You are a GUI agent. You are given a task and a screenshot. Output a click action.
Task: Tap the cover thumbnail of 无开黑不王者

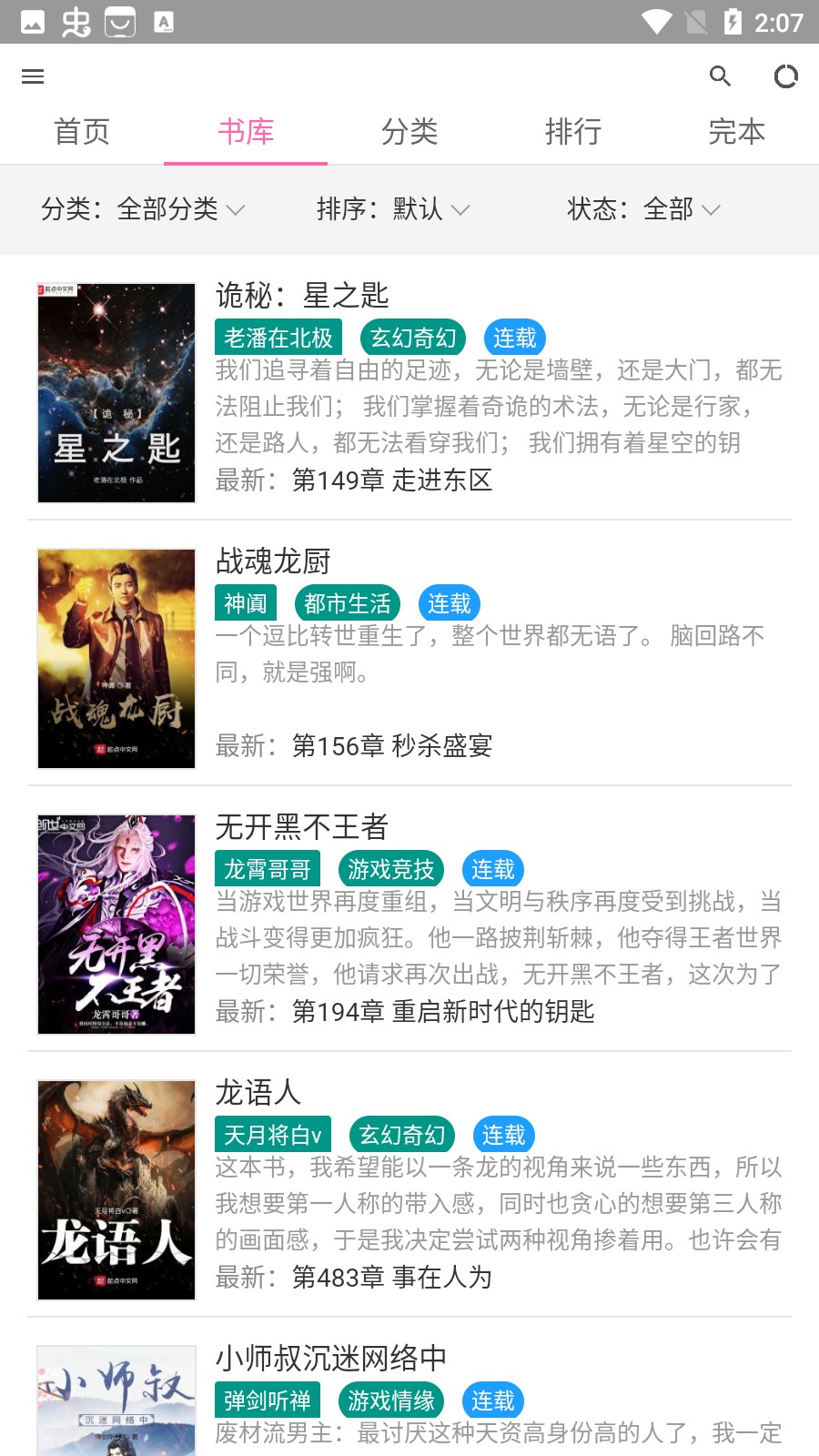[x=116, y=923]
